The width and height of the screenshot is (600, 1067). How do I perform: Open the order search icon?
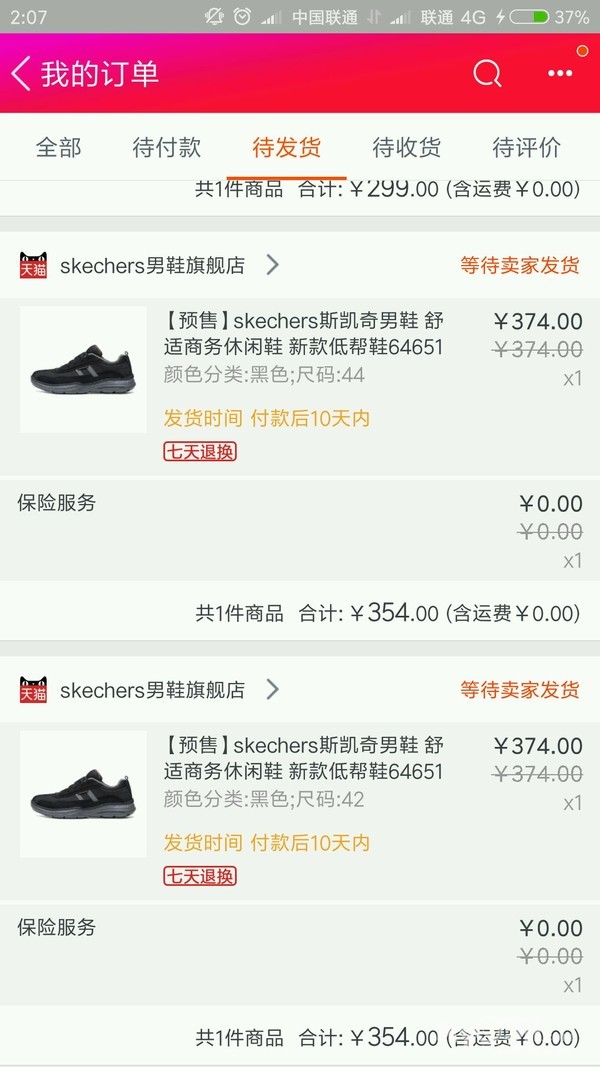click(x=487, y=74)
